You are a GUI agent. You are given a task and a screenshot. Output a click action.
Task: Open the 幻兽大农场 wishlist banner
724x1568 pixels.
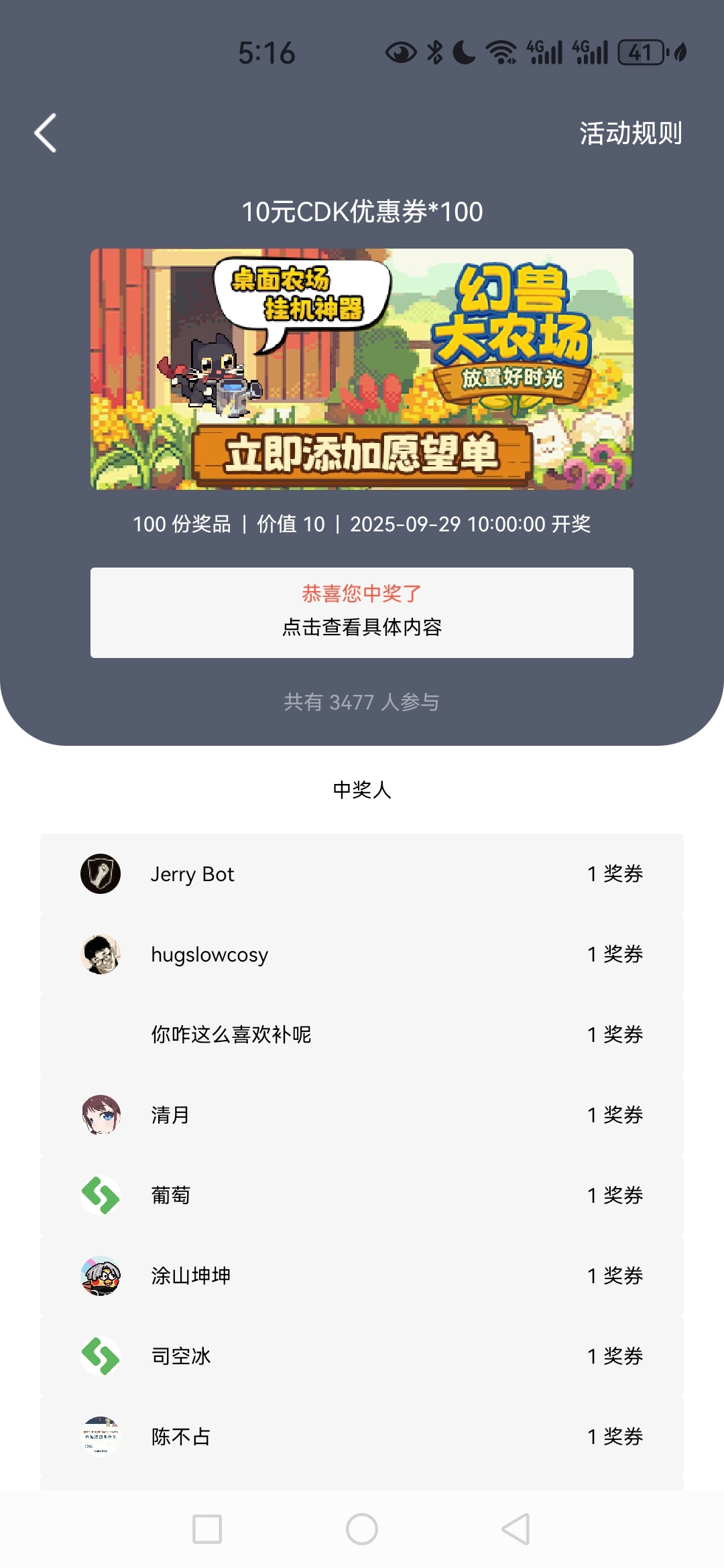[362, 369]
